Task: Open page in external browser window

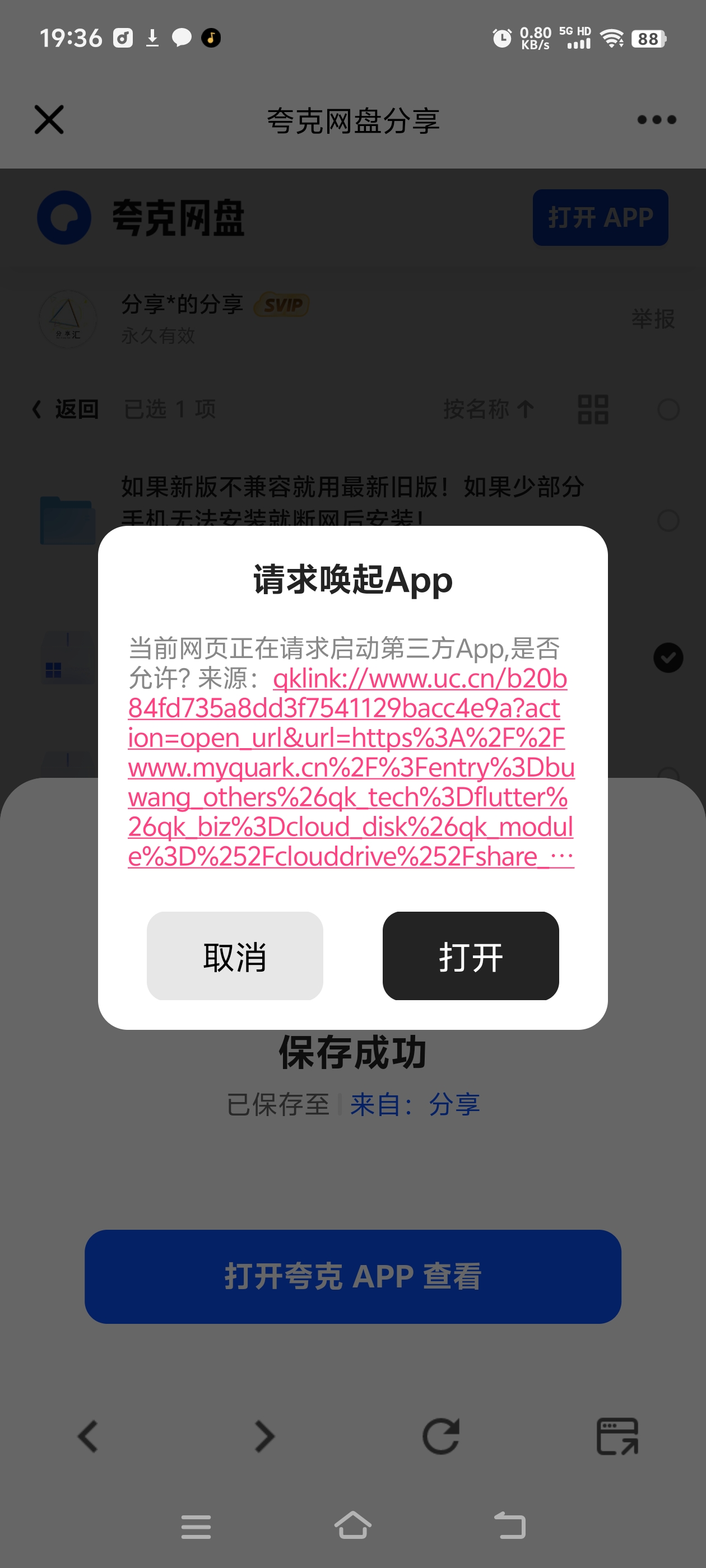Action: (x=617, y=1436)
